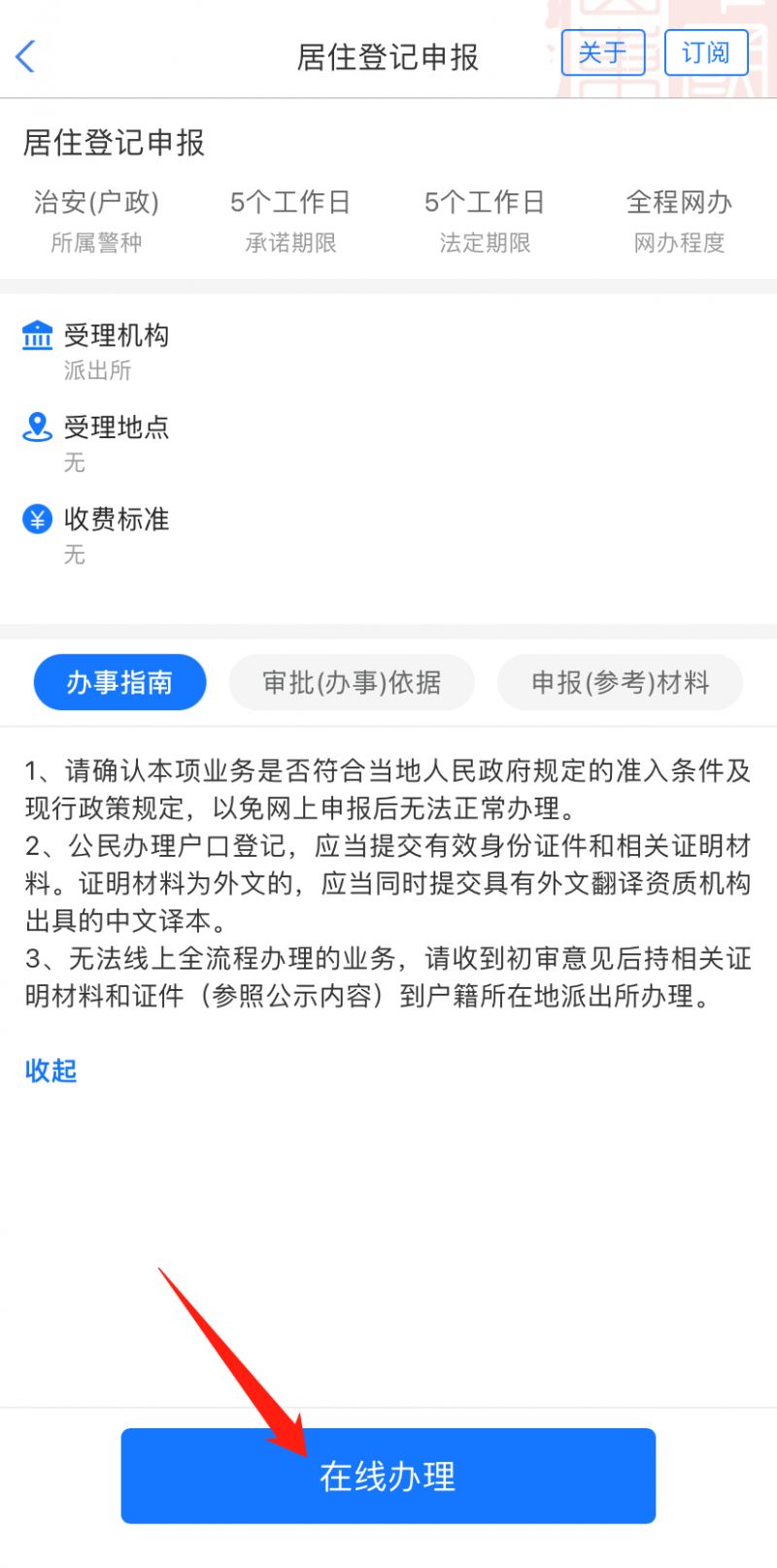Switch to the 申报(参考)材料 tab
This screenshot has height=1568, width=777.
[620, 682]
